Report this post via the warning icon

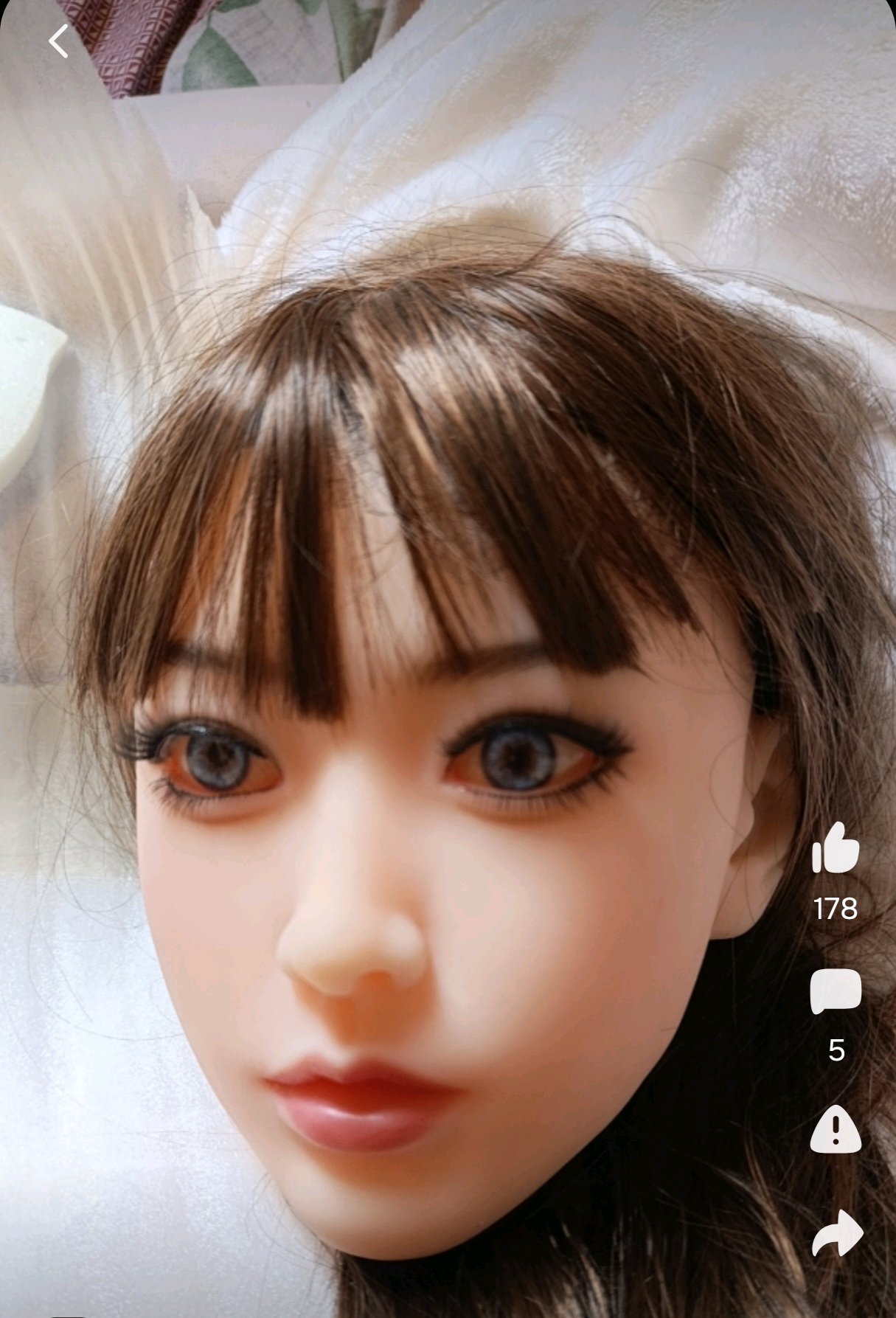tap(836, 1128)
